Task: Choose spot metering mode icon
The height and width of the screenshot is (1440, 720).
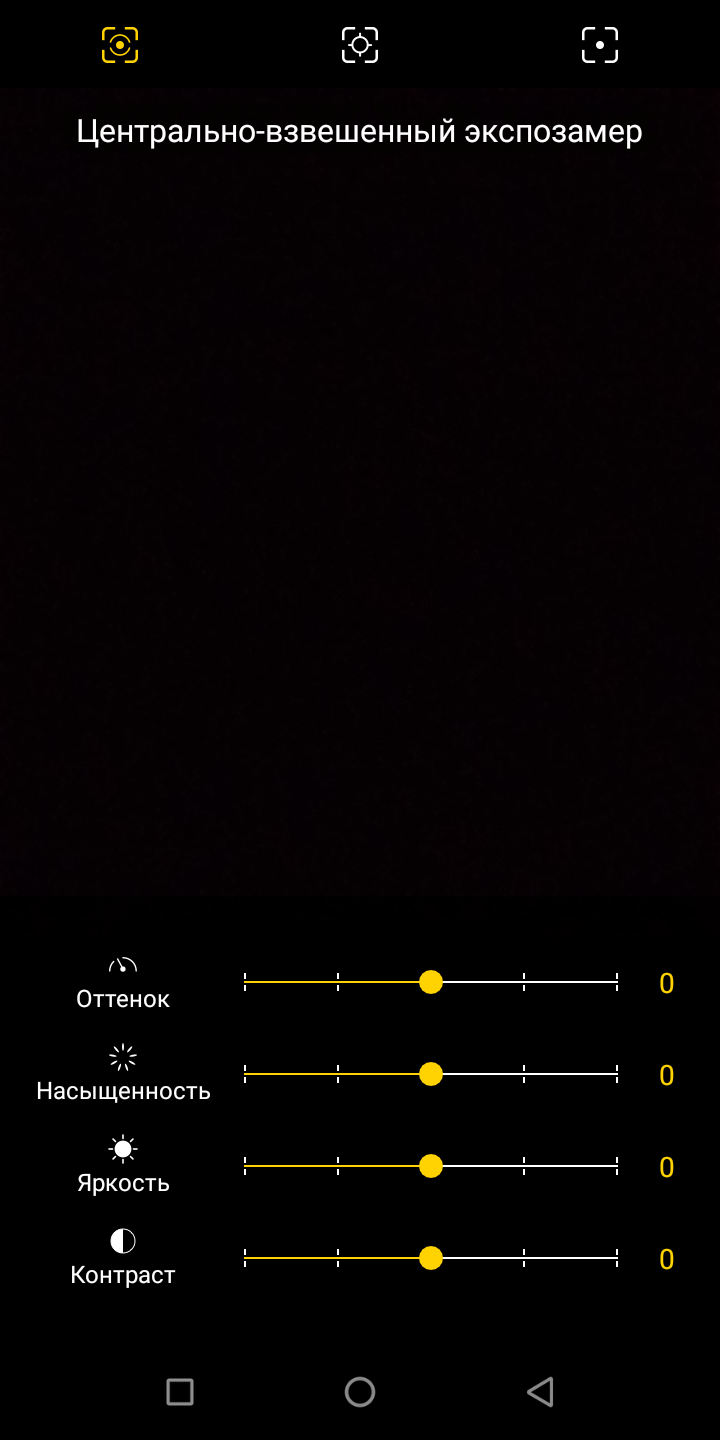Action: coord(600,45)
